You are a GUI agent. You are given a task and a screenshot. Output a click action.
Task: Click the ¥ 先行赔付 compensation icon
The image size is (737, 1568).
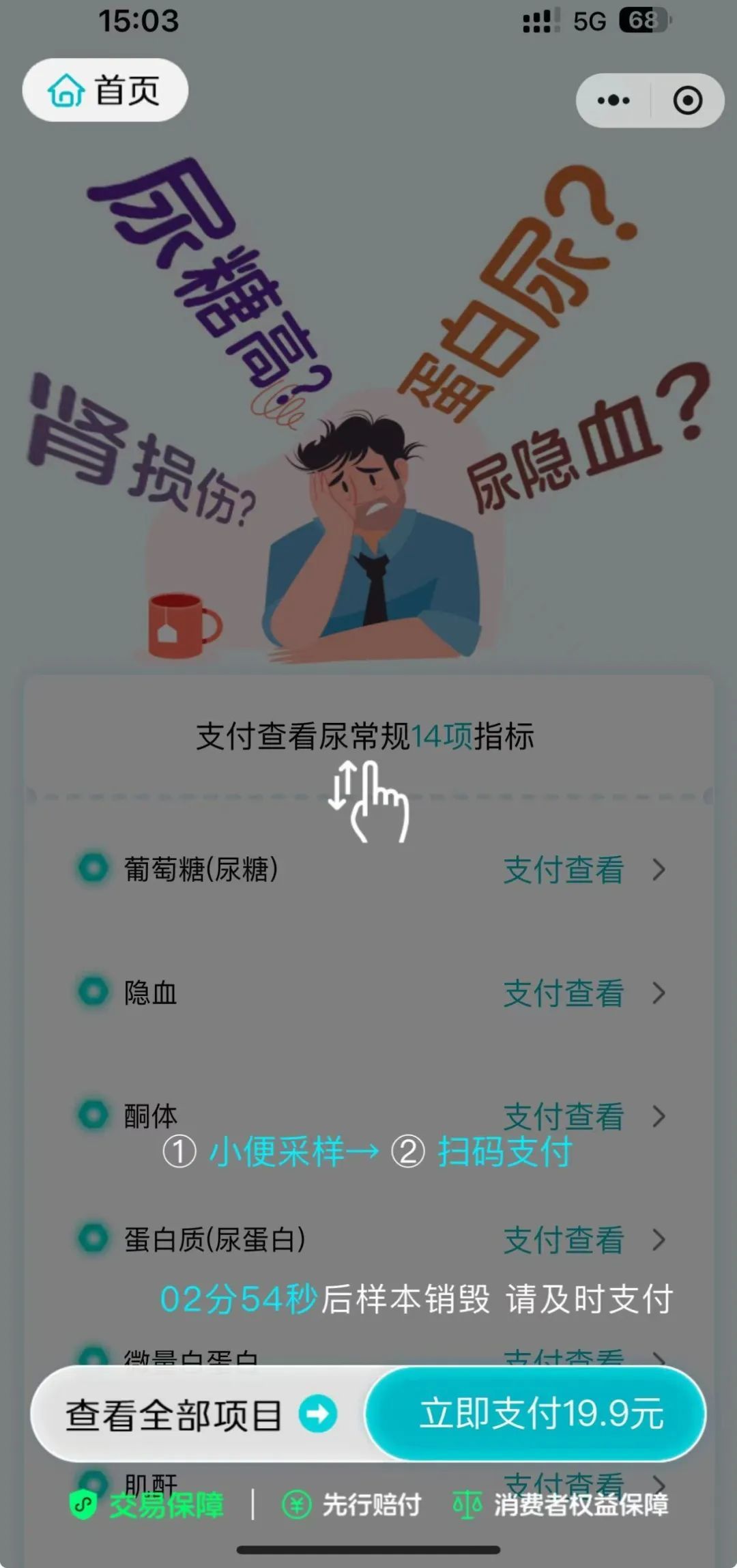[x=297, y=1503]
